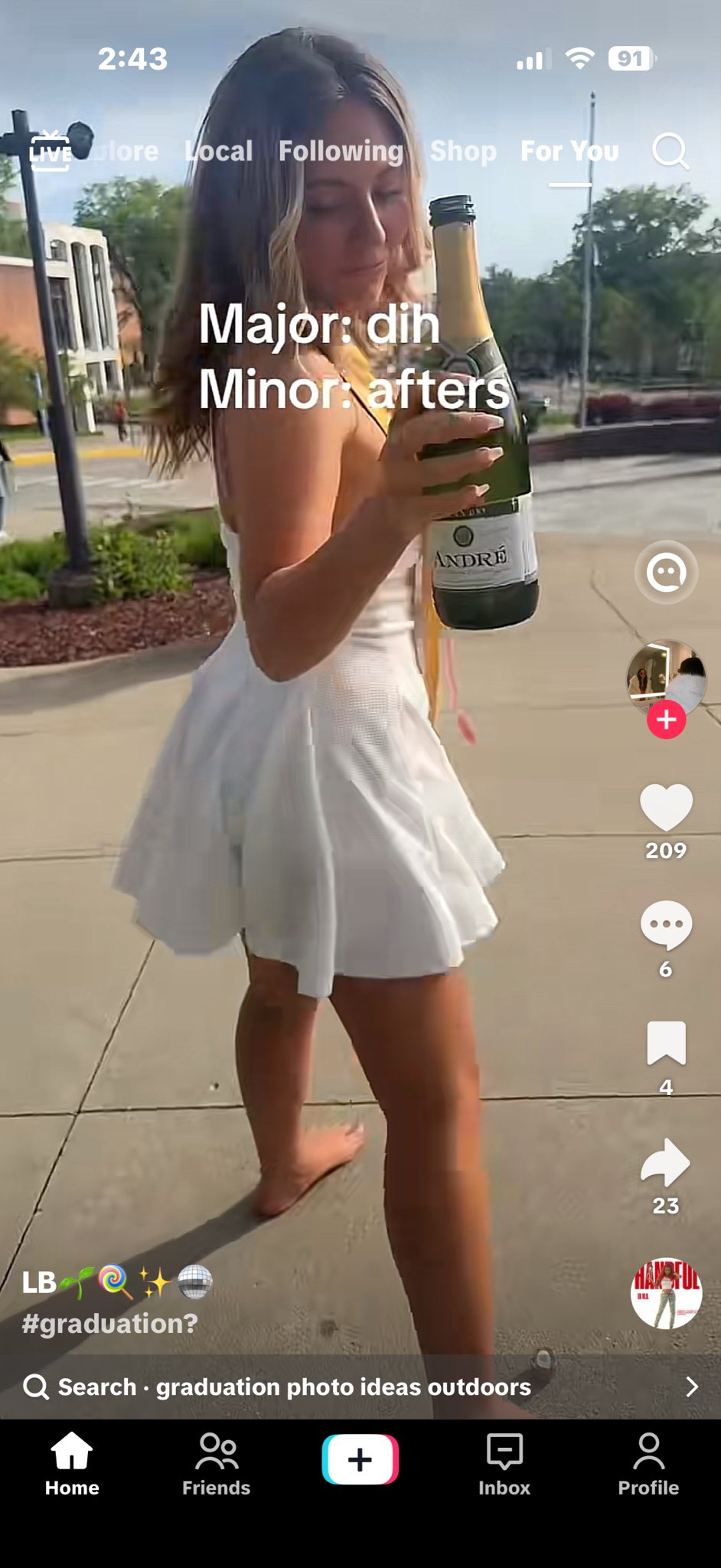
Task: Switch to the Local tab
Action: tap(219, 152)
